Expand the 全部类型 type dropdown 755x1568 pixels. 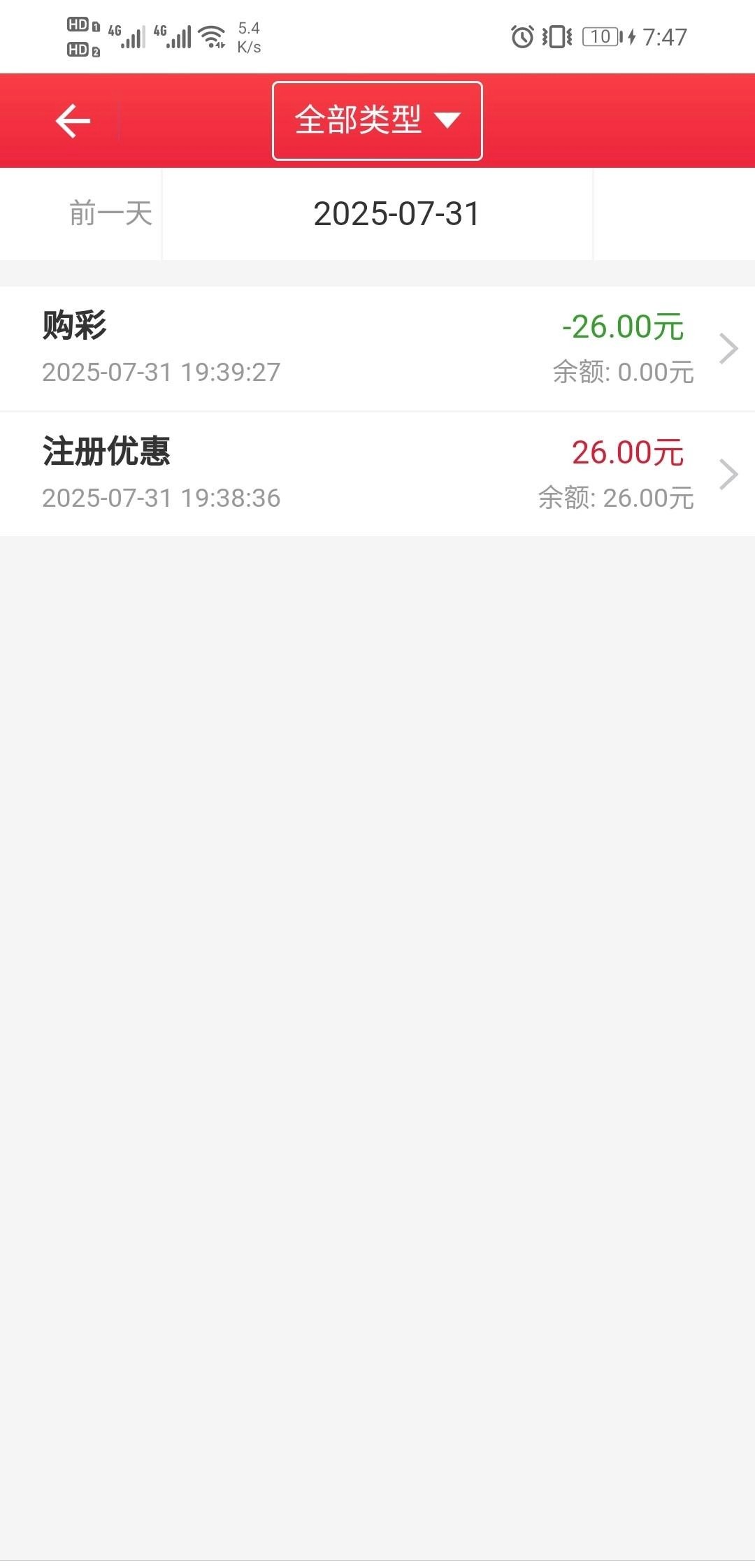point(377,121)
